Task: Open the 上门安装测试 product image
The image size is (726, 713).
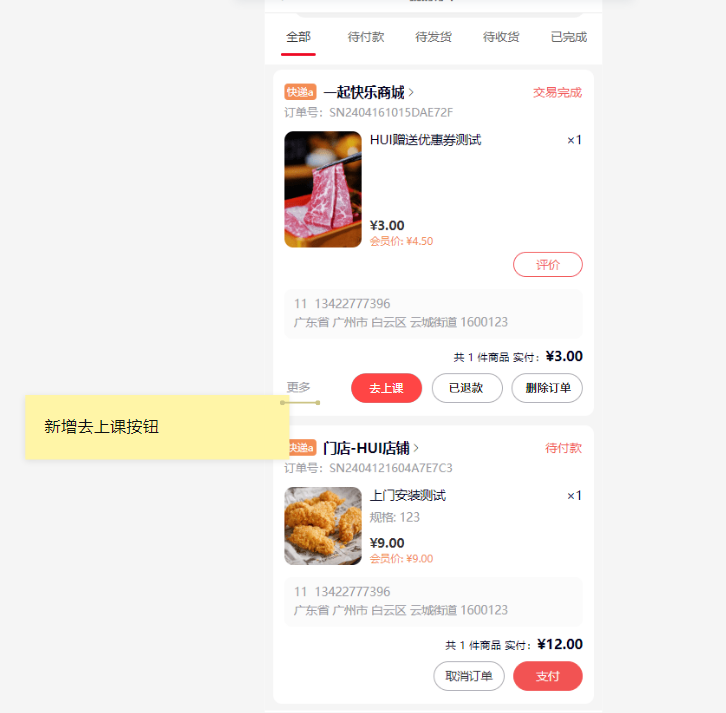Action: tap(323, 525)
